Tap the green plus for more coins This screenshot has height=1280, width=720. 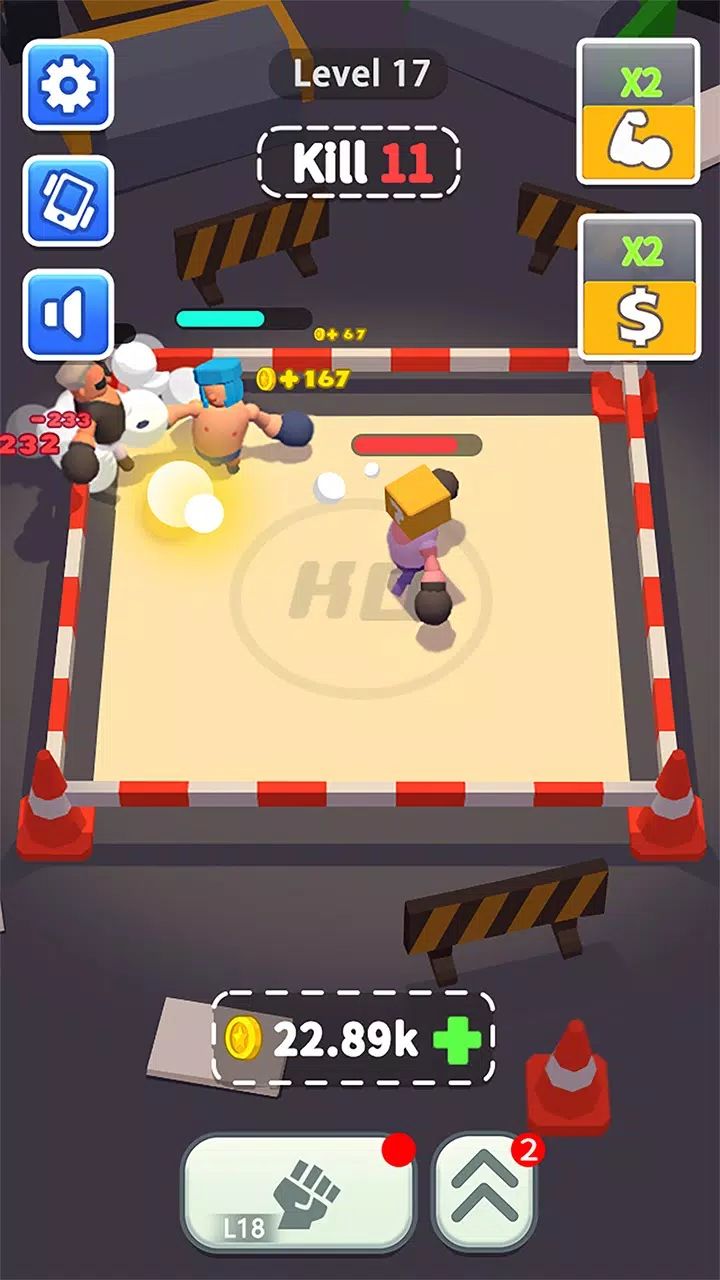457,1040
